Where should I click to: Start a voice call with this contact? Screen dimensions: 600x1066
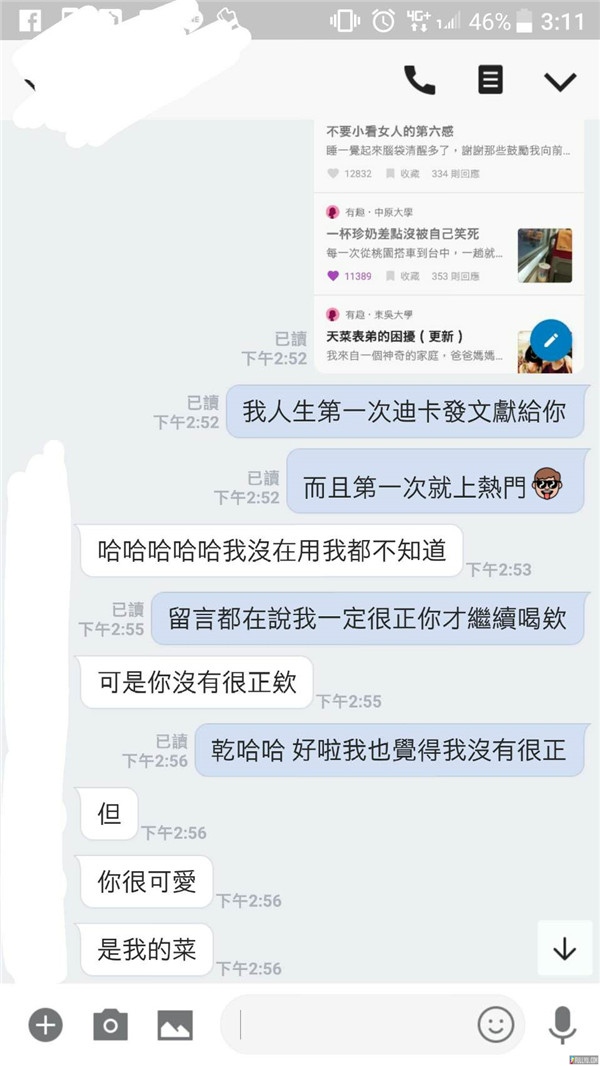click(419, 80)
